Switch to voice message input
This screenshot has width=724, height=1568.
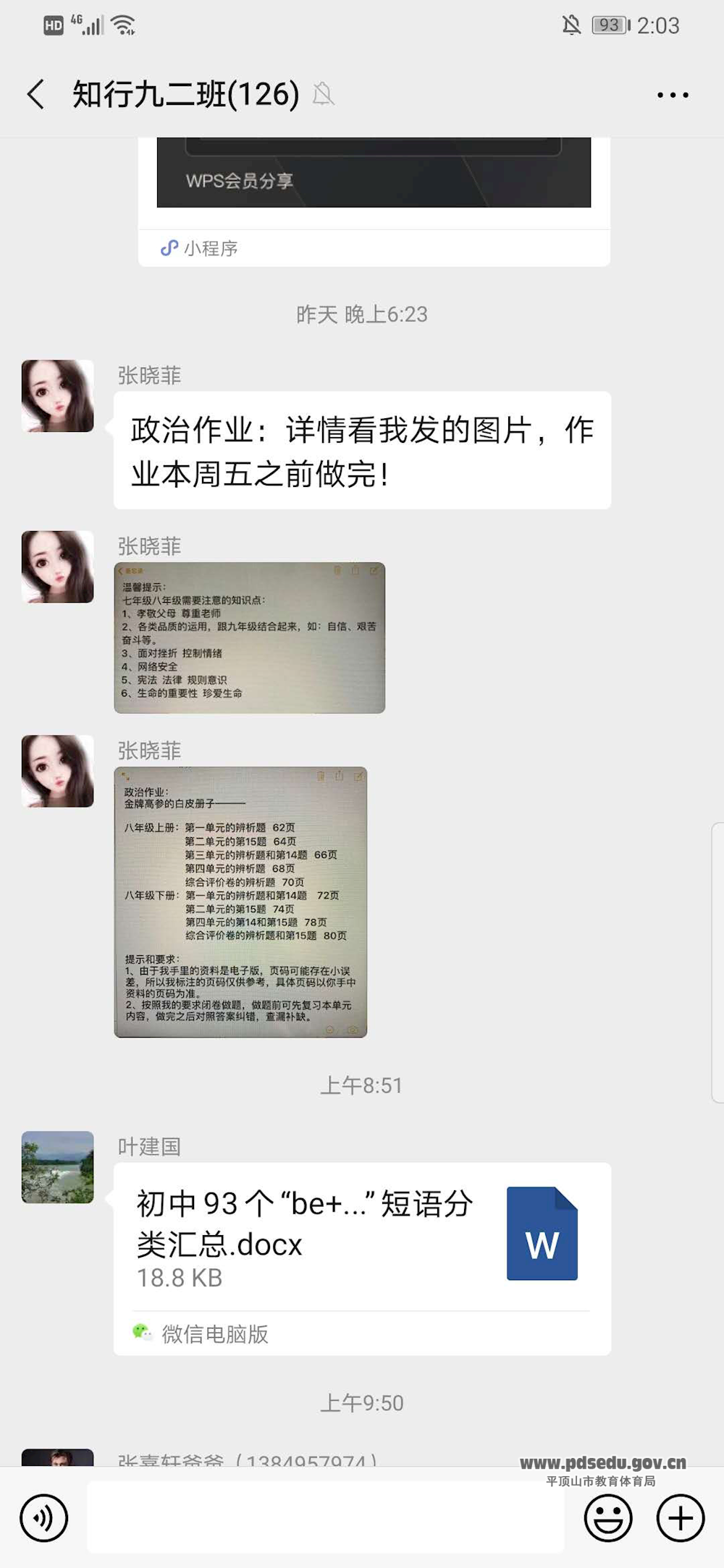coord(44,1517)
